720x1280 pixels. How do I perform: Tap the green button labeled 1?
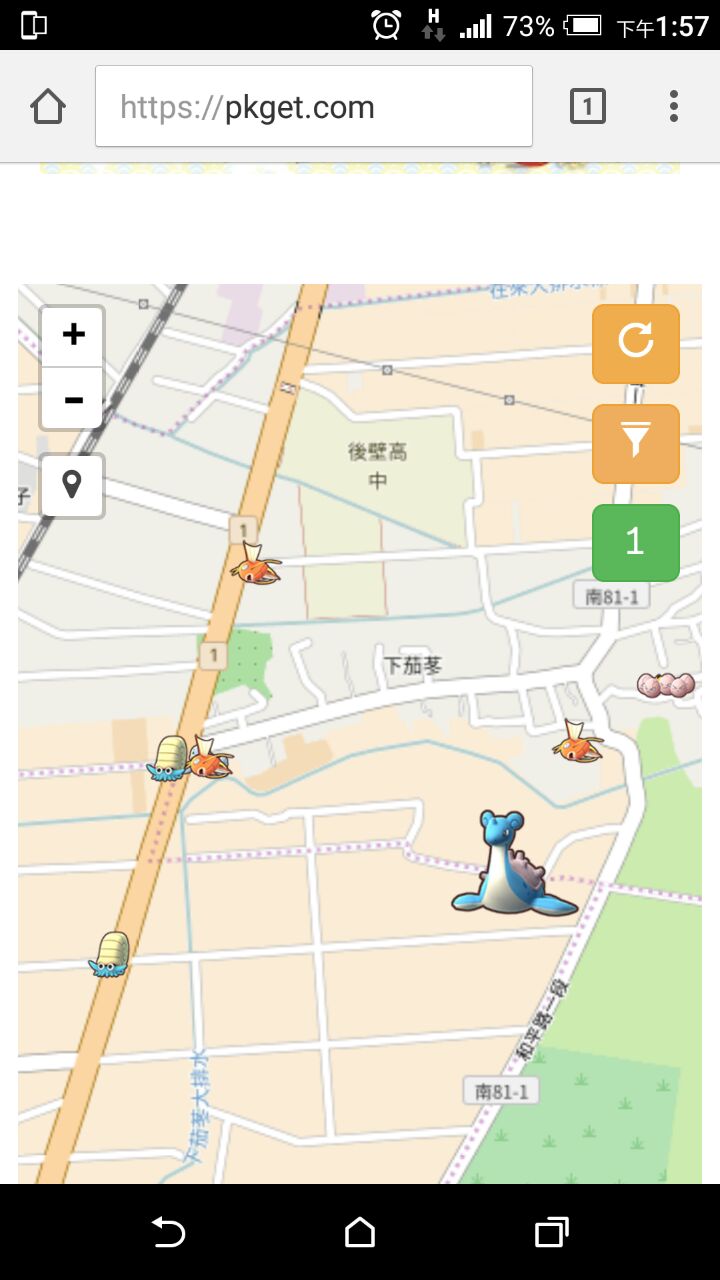pyautogui.click(x=635, y=542)
